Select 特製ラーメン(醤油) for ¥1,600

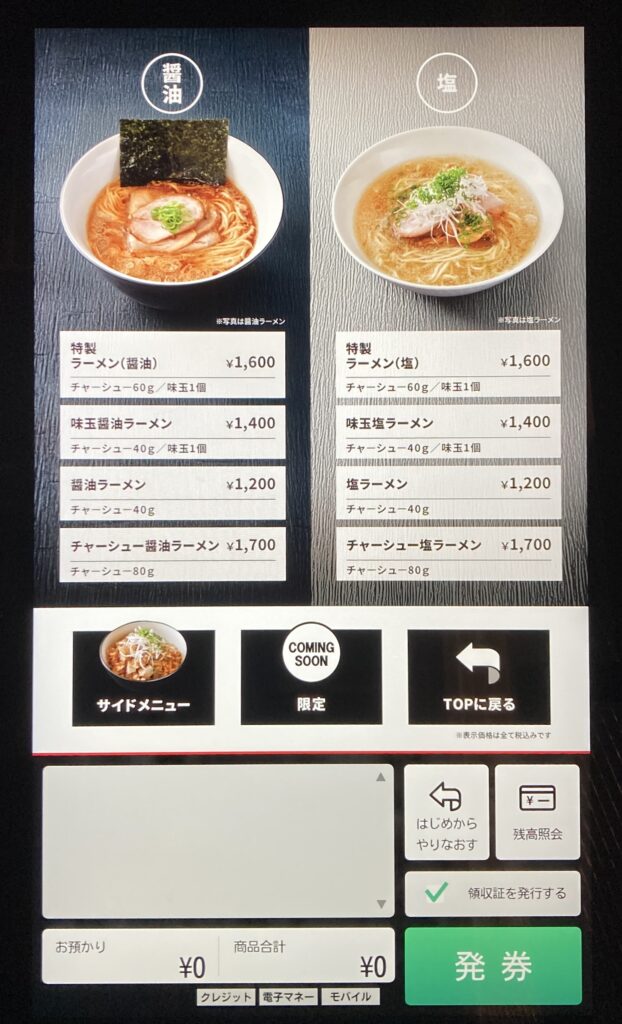coord(172,365)
